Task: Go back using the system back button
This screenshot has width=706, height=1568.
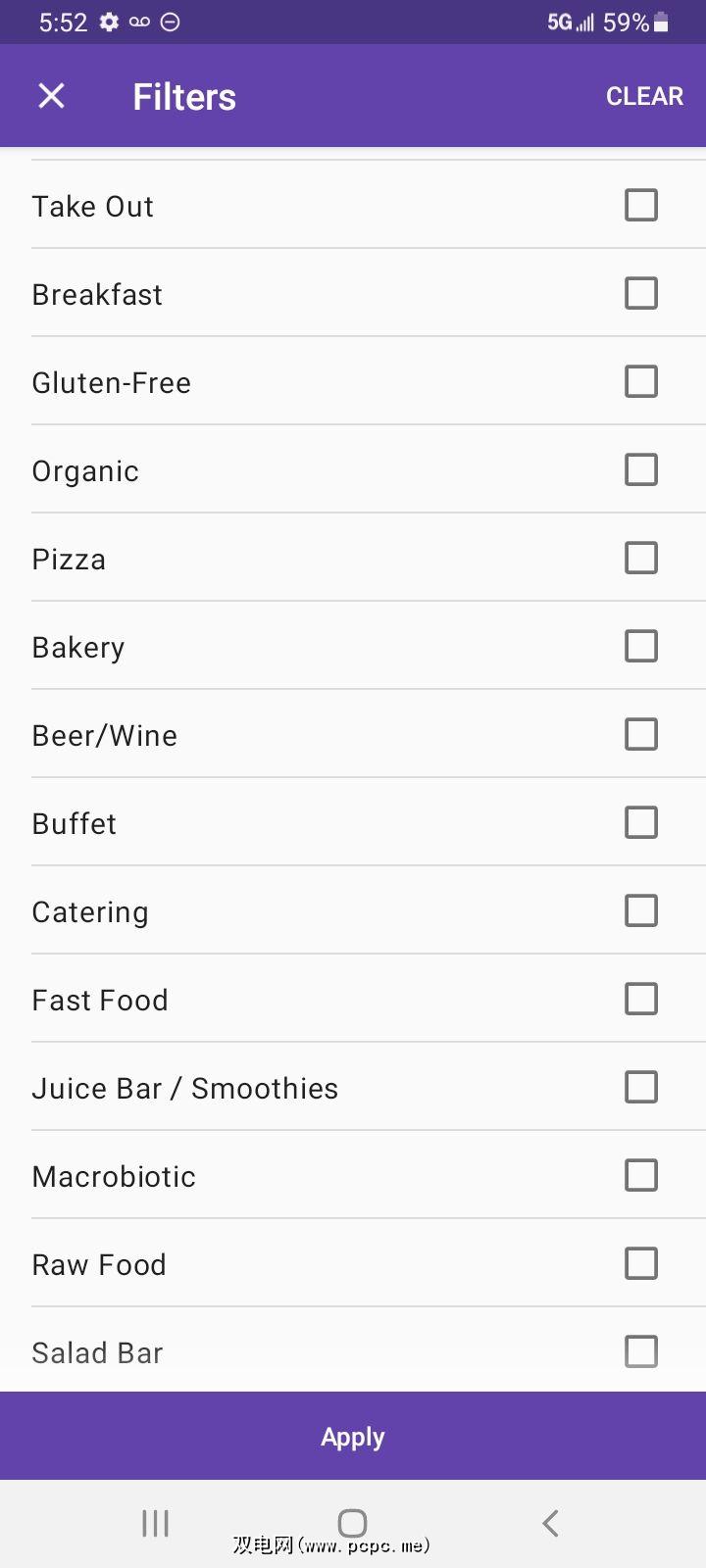Action: pyautogui.click(x=550, y=1523)
